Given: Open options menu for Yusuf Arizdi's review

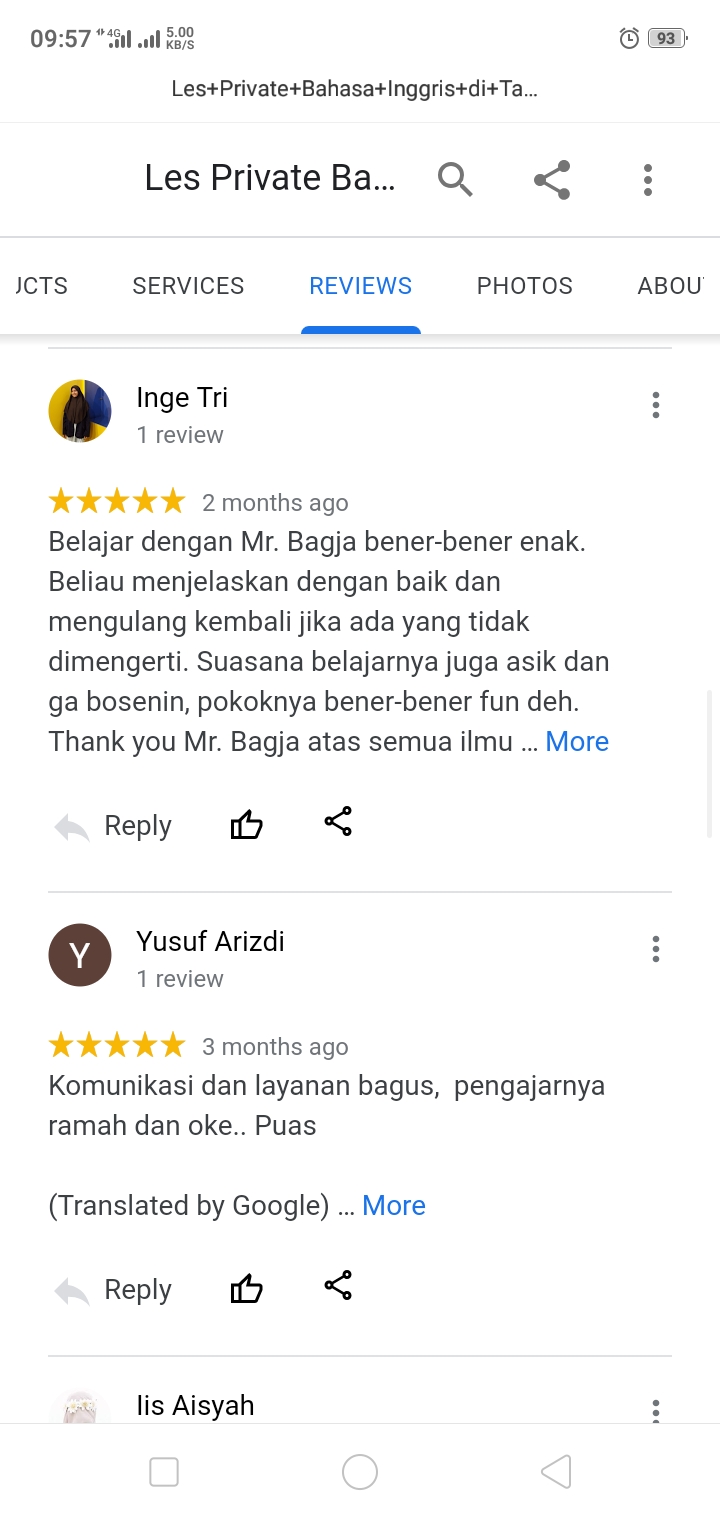Looking at the screenshot, I should pyautogui.click(x=656, y=949).
